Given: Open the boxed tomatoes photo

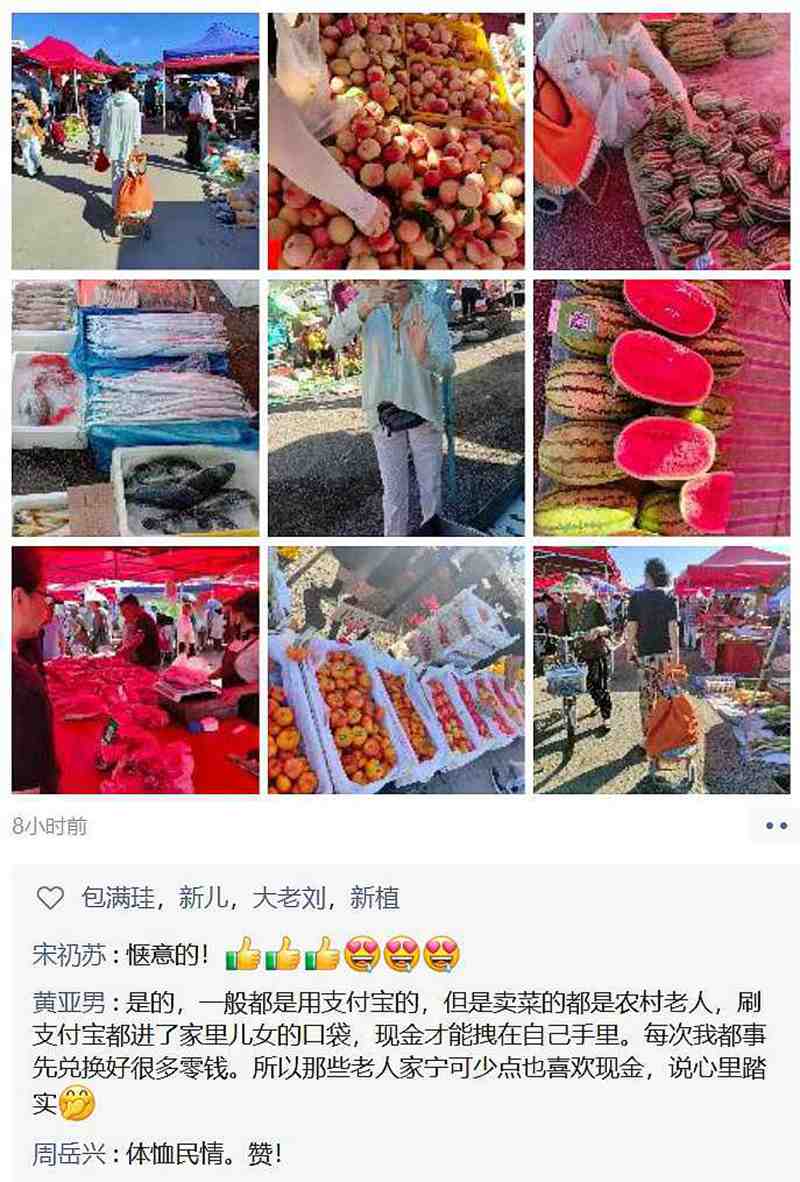Looking at the screenshot, I should click(396, 670).
